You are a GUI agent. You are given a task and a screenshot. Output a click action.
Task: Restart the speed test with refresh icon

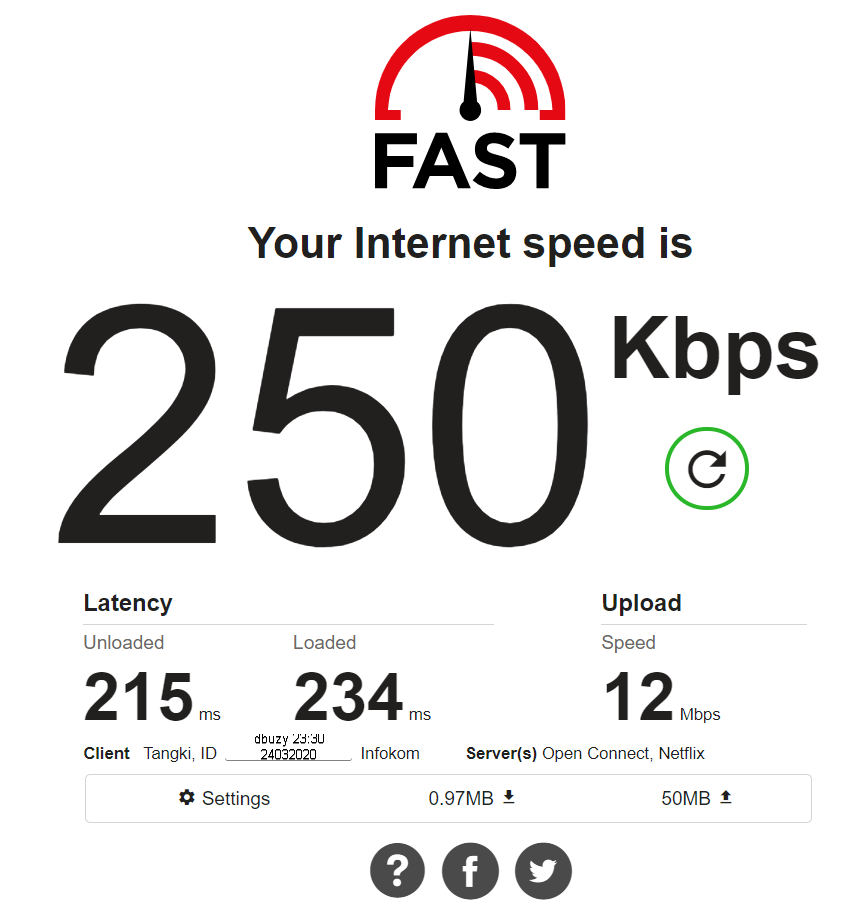click(x=707, y=468)
